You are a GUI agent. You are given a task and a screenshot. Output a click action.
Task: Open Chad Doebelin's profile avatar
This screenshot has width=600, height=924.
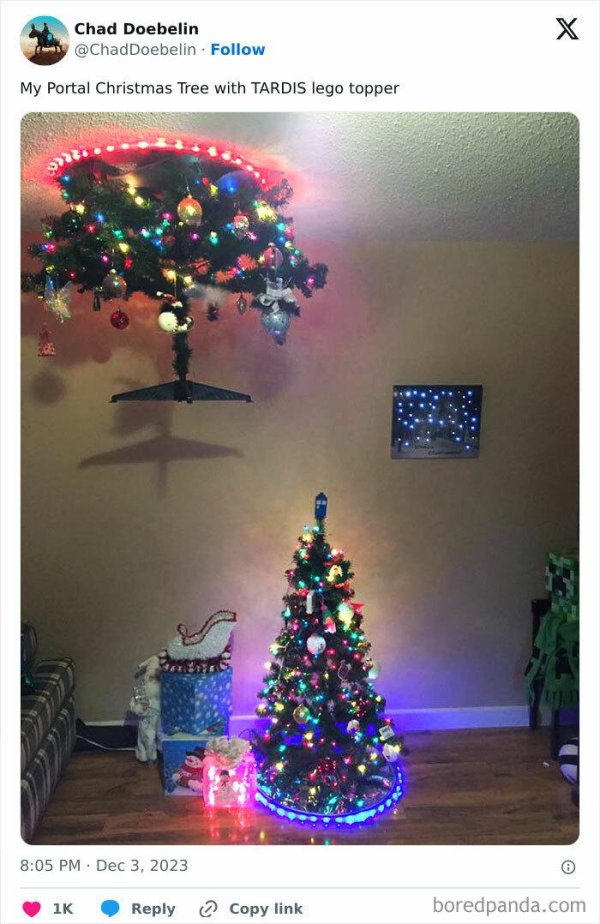(x=44, y=40)
